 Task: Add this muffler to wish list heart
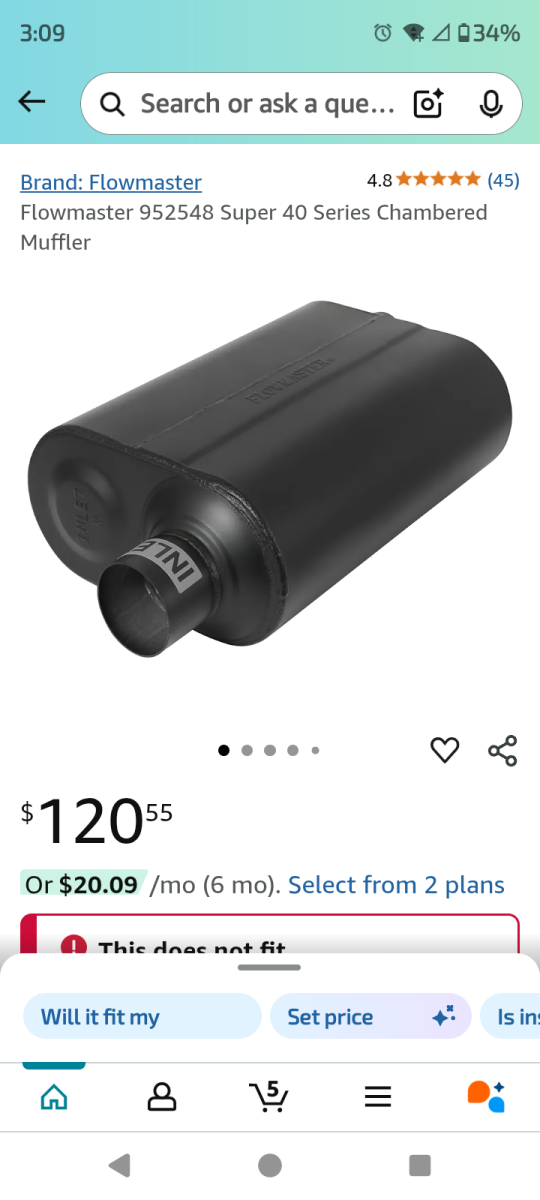pyautogui.click(x=445, y=750)
